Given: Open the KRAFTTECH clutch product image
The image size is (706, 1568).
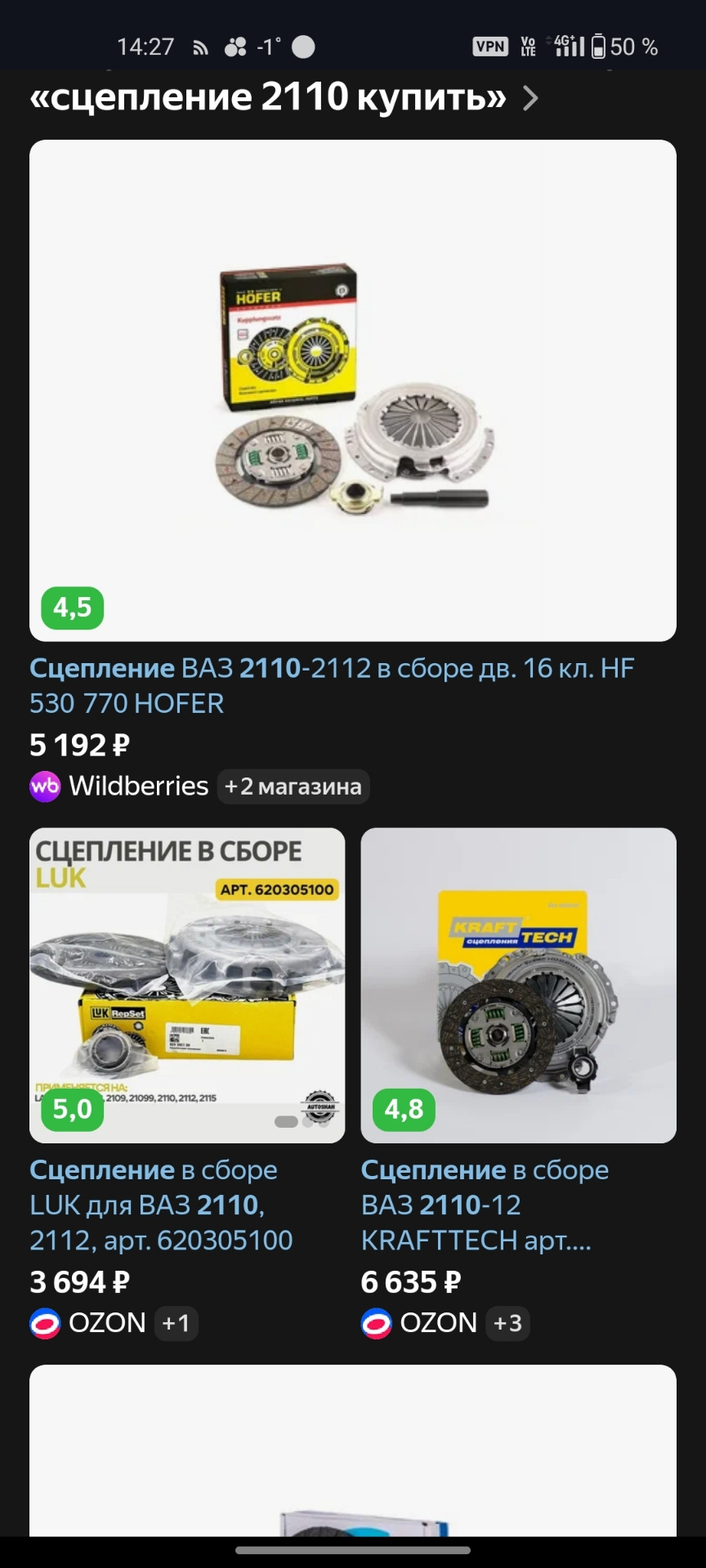Looking at the screenshot, I should pos(518,985).
